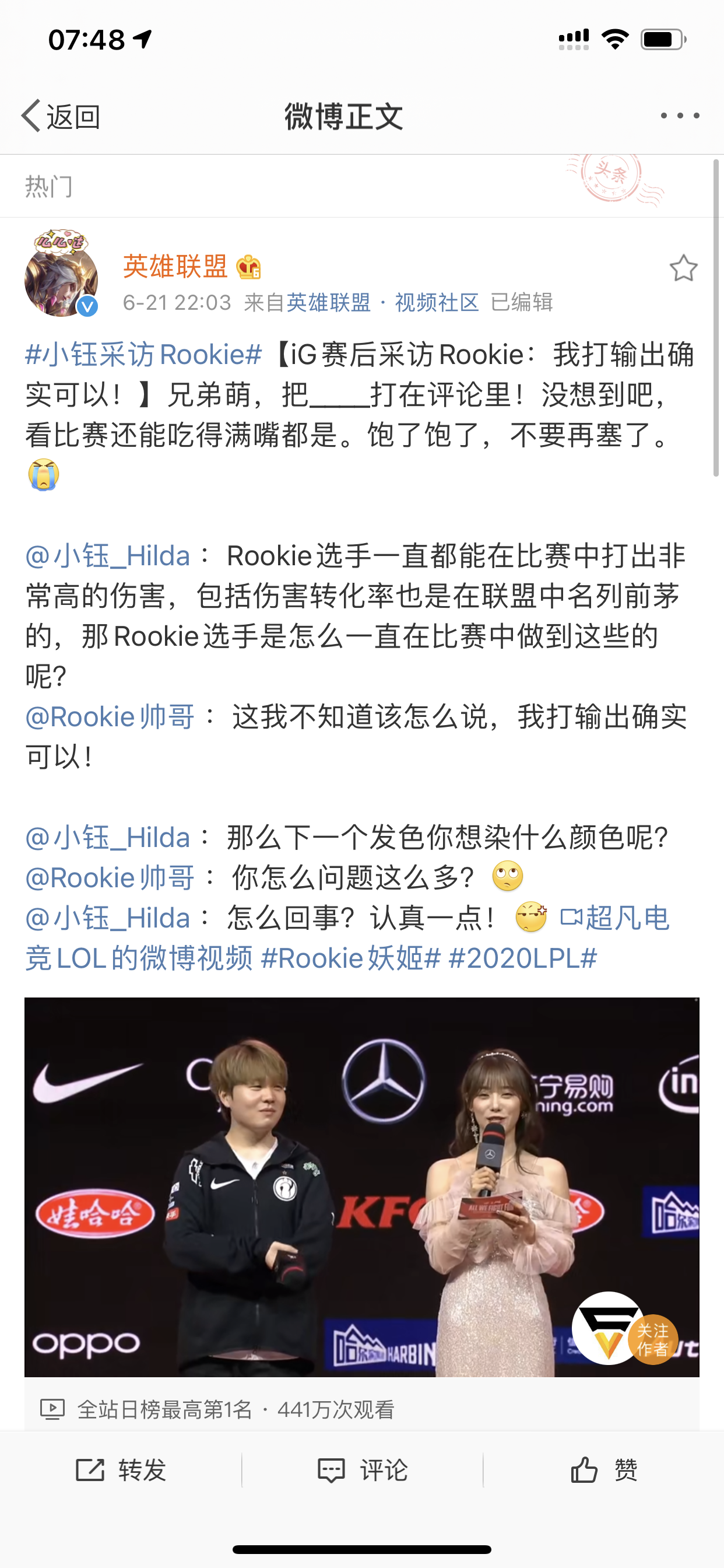Follow the author via 关注作者 badge
The width and height of the screenshot is (724, 1568).
pos(652,1340)
